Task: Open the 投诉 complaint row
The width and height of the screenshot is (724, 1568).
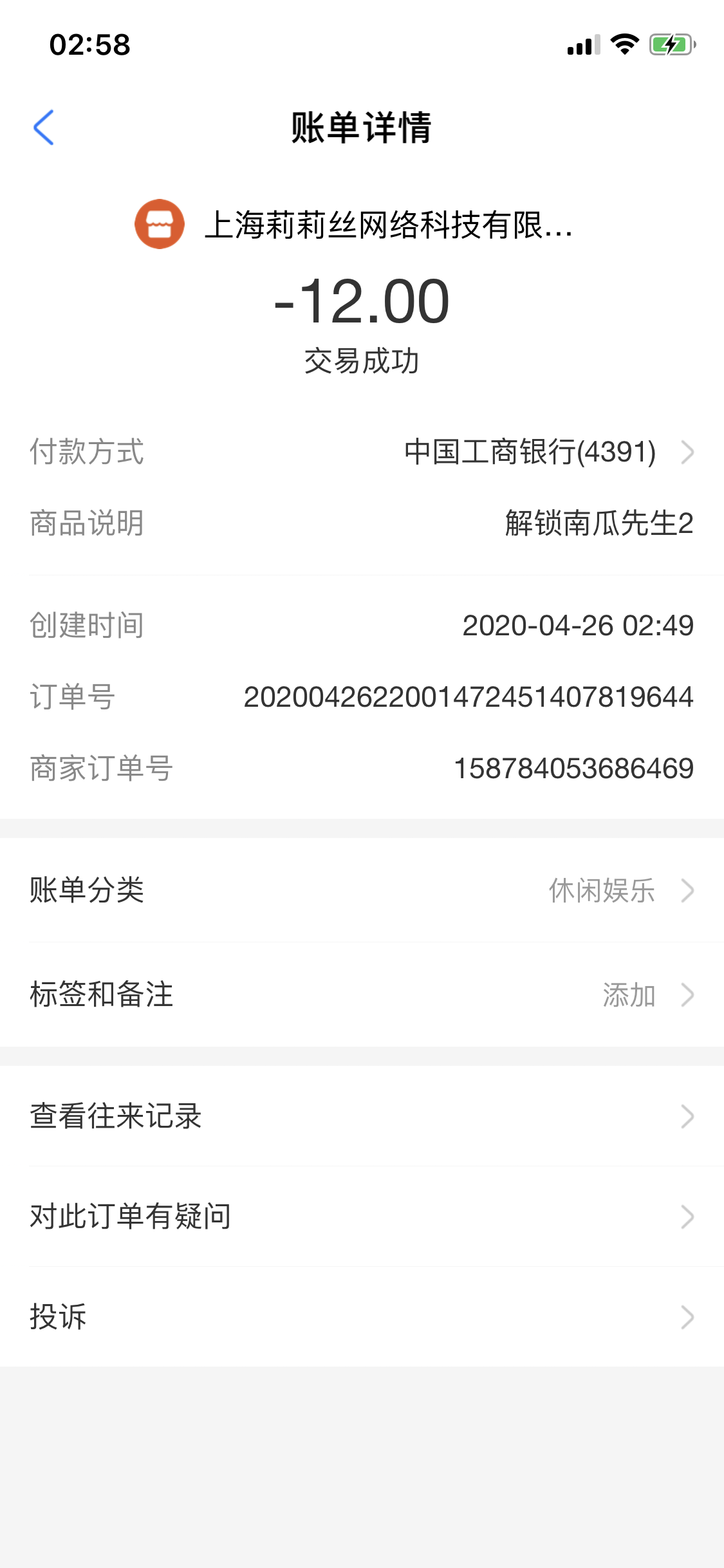Action: [362, 1317]
